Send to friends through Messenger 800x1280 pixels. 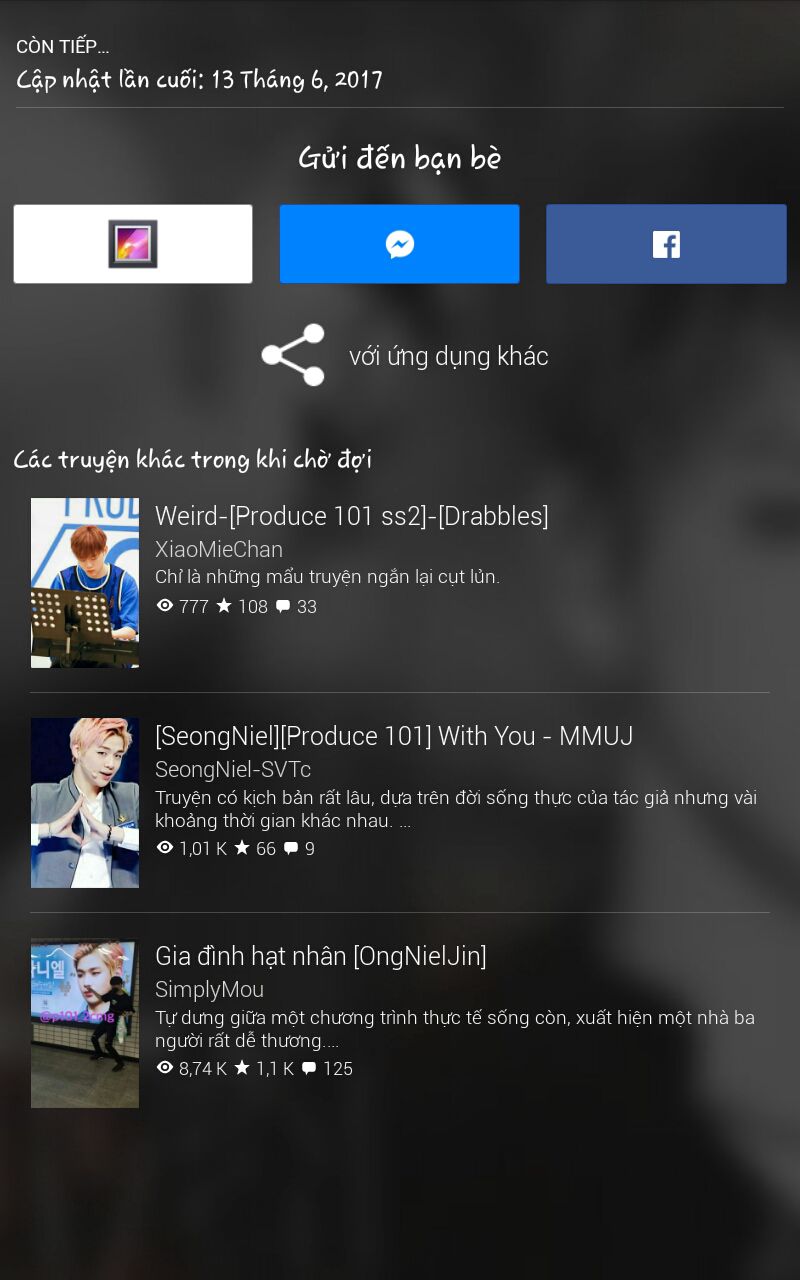coord(399,244)
